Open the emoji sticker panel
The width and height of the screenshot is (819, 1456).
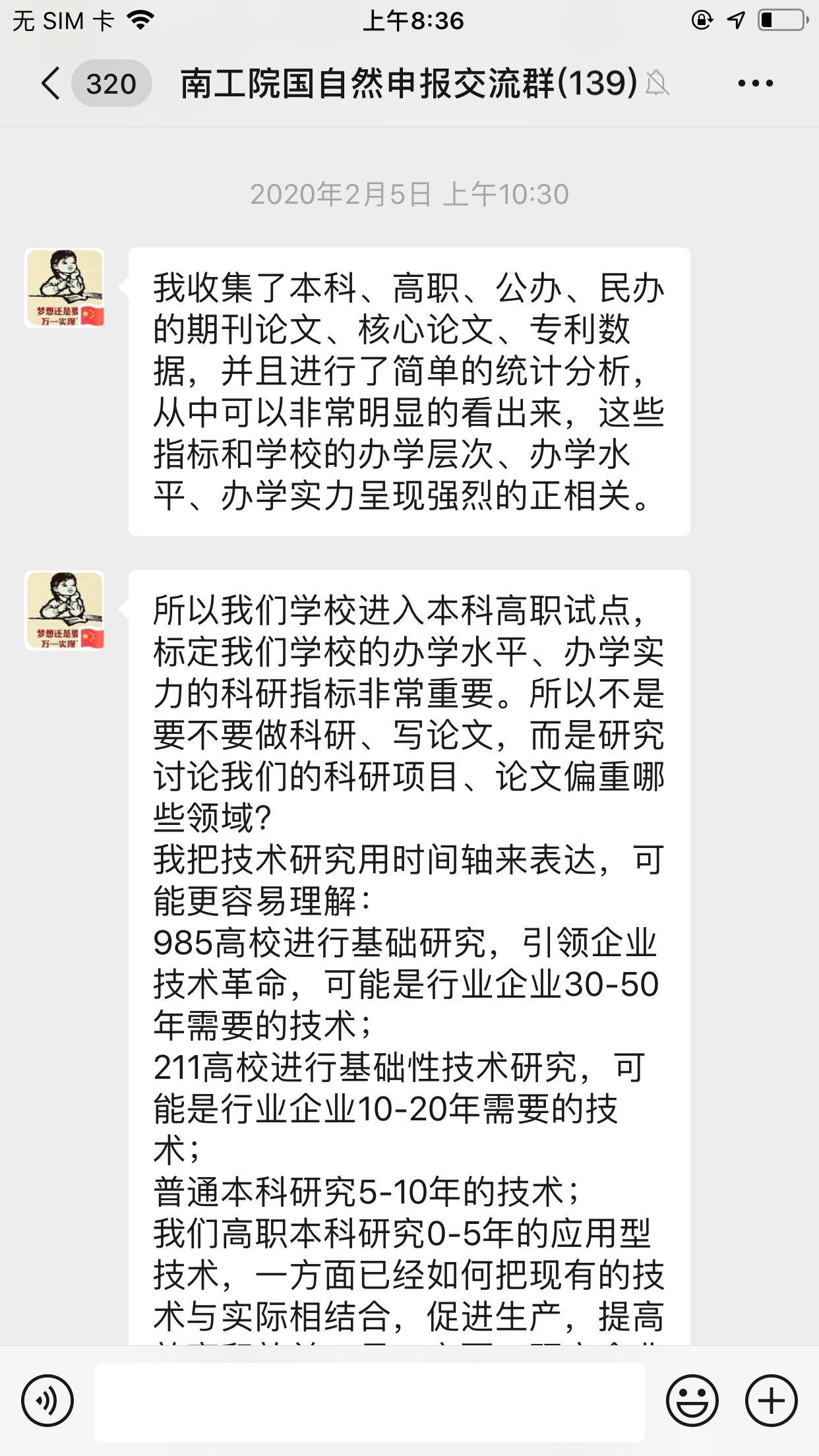coord(692,1400)
